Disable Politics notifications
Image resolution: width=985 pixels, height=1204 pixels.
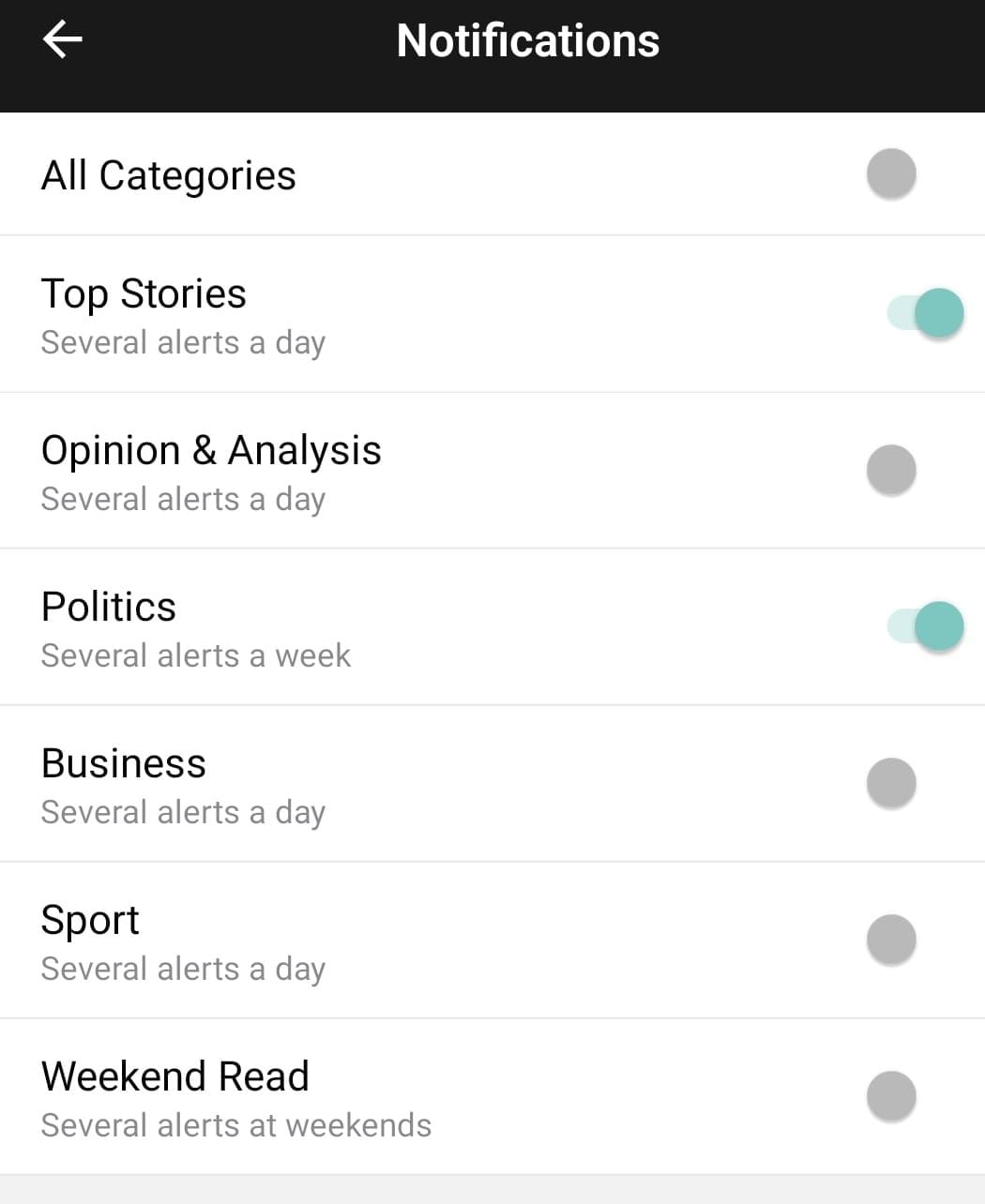click(x=925, y=626)
